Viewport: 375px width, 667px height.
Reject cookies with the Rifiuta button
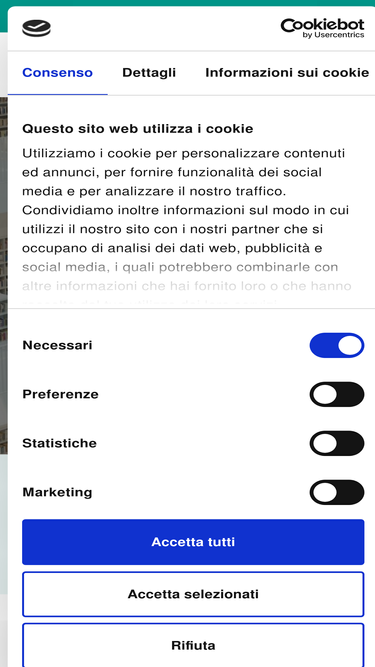193,645
